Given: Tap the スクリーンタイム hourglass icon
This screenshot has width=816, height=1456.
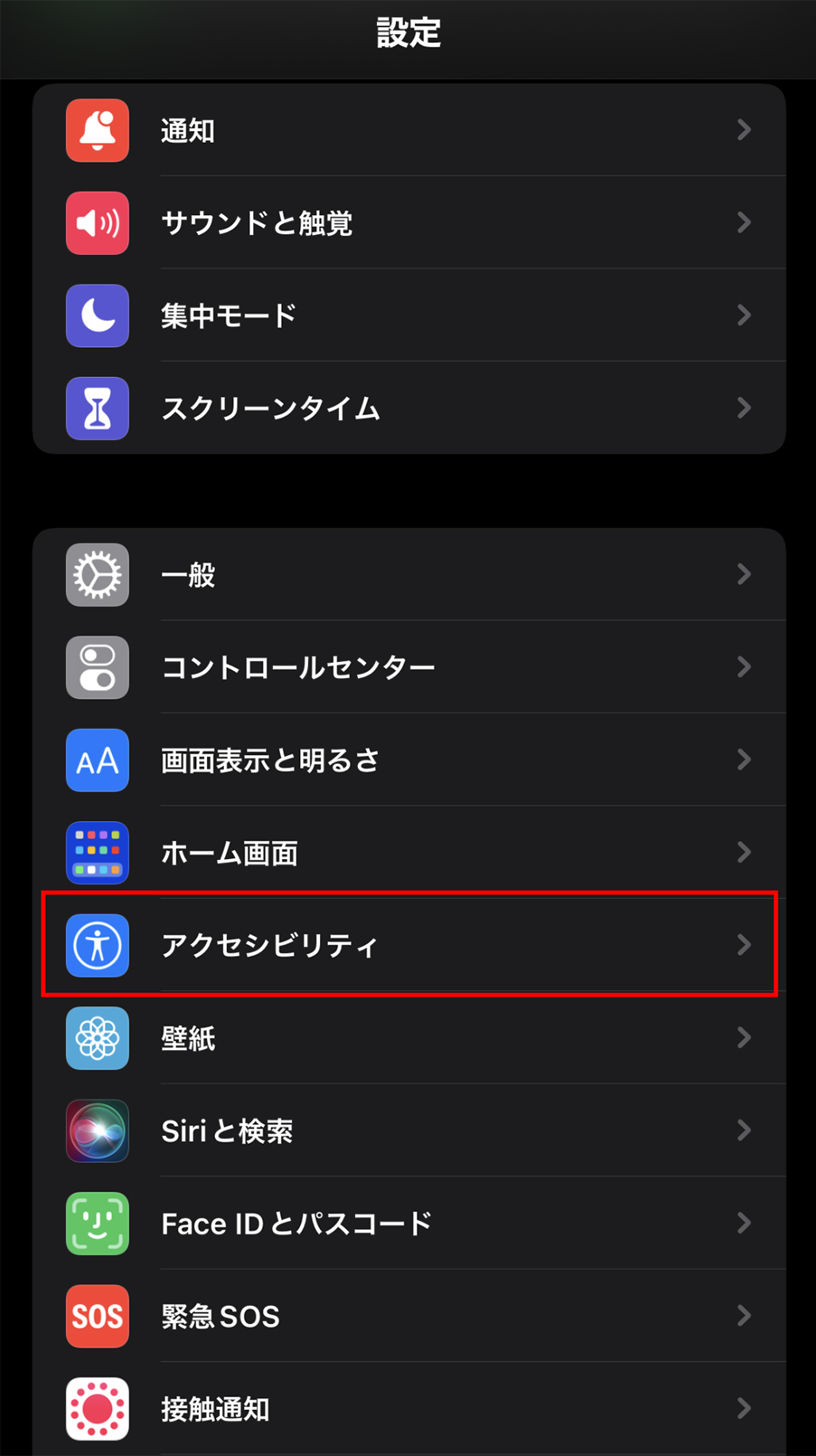Looking at the screenshot, I should pos(97,409).
